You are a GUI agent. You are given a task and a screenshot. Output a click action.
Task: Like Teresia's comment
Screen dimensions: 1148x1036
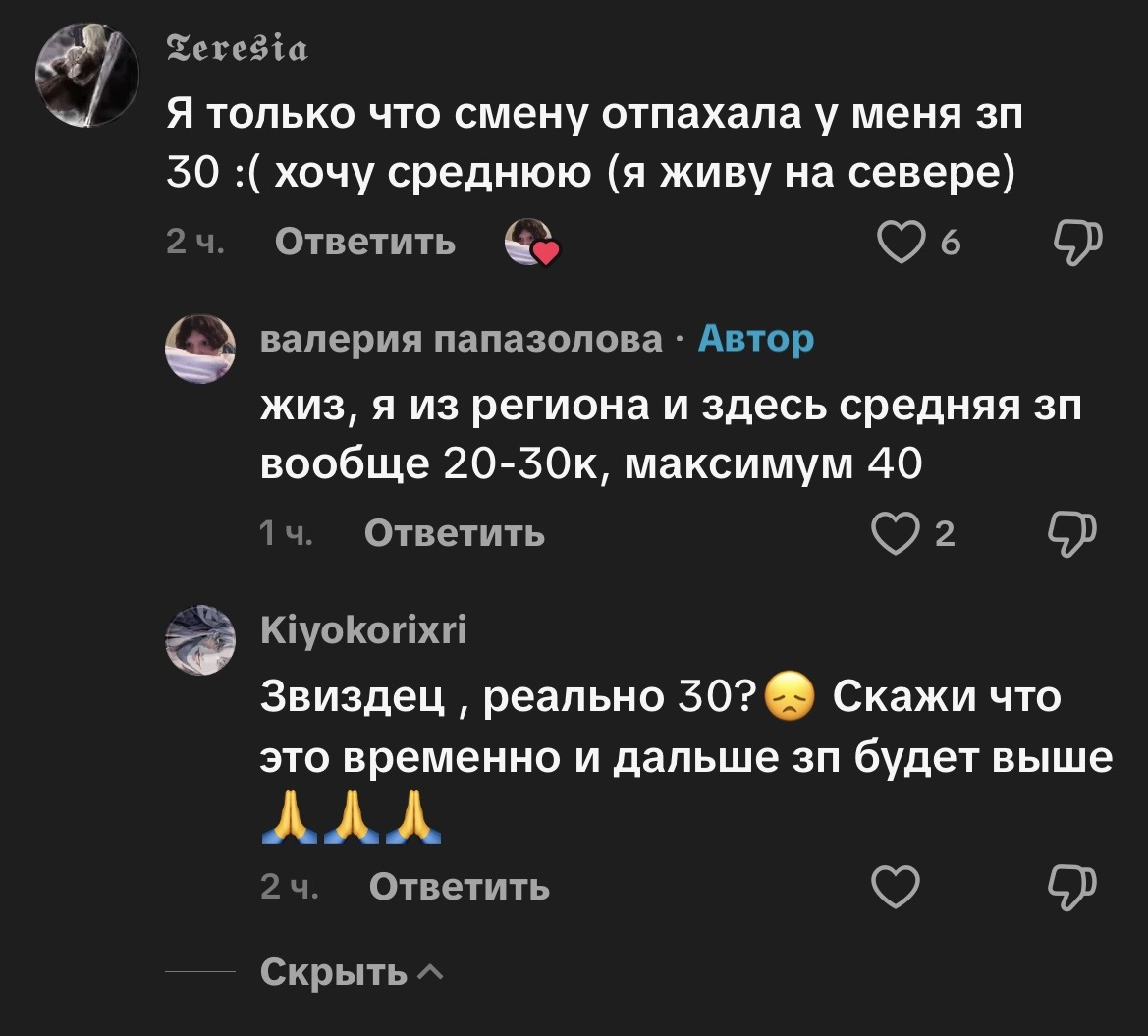(902, 242)
